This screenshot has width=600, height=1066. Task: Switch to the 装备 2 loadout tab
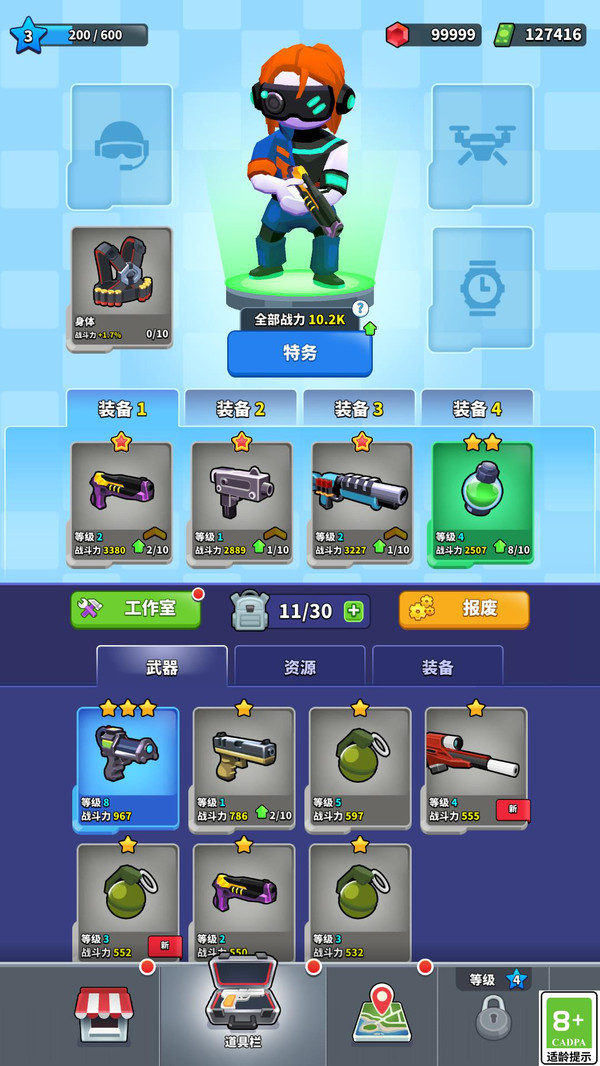(240, 409)
